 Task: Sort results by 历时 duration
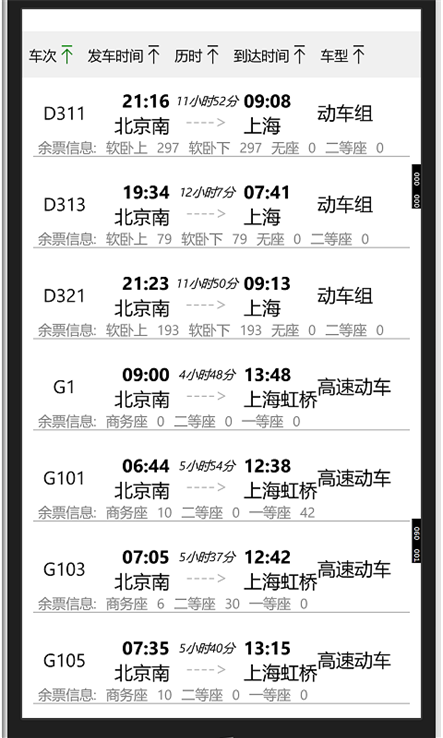(196, 56)
